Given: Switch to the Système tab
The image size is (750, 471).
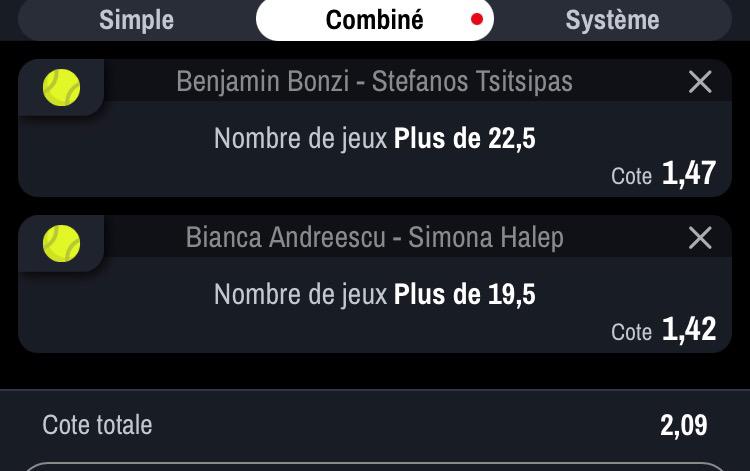Looking at the screenshot, I should point(612,19).
